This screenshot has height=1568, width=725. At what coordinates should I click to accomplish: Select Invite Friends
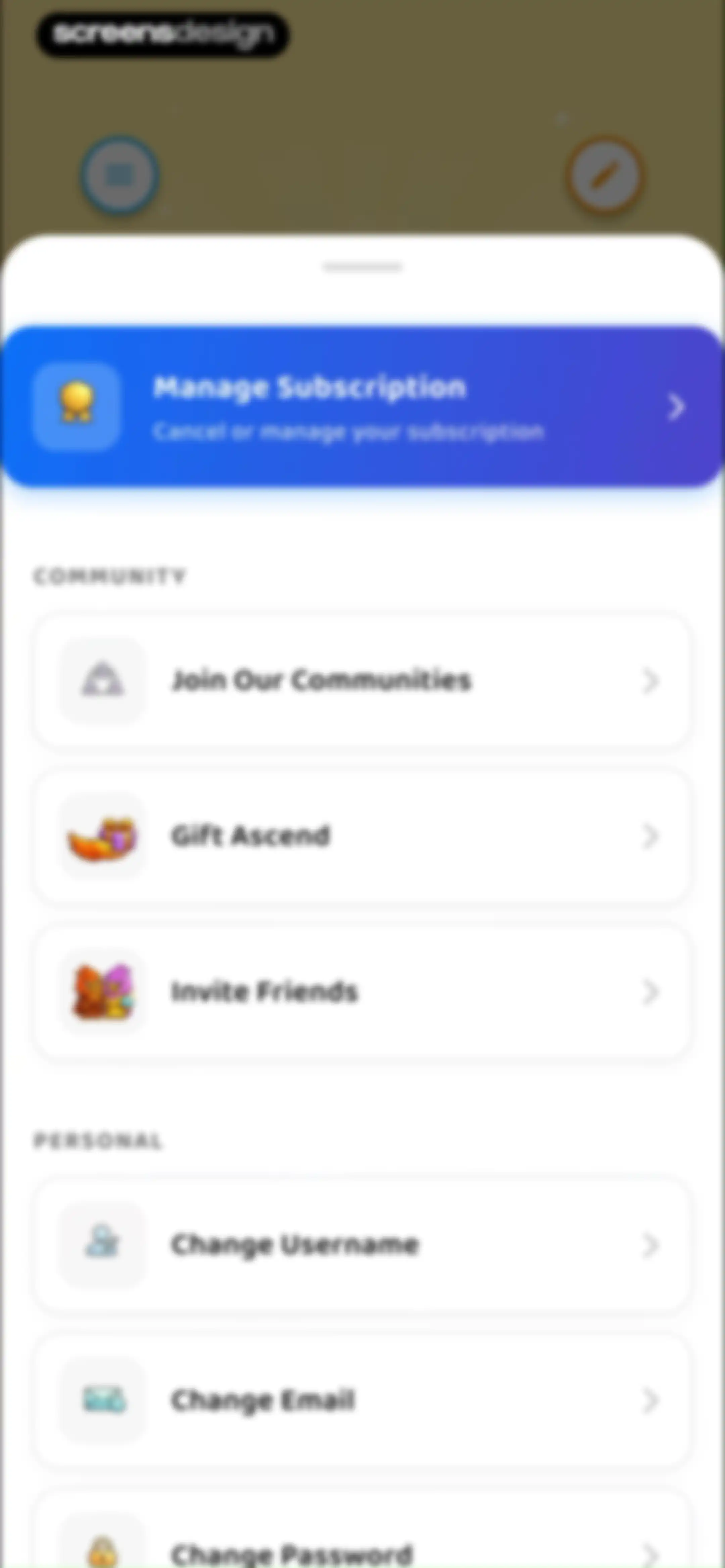362,992
